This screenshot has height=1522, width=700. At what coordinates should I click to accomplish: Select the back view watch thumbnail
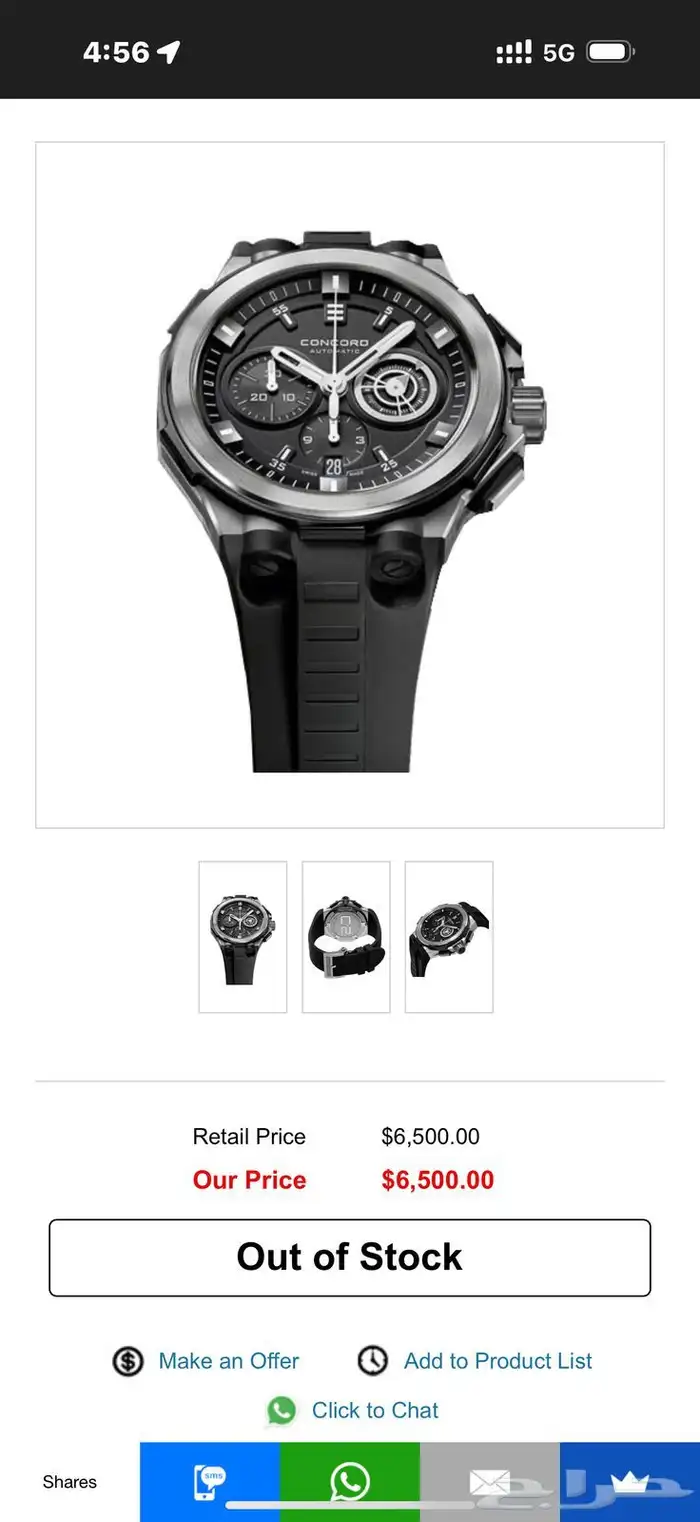point(346,937)
